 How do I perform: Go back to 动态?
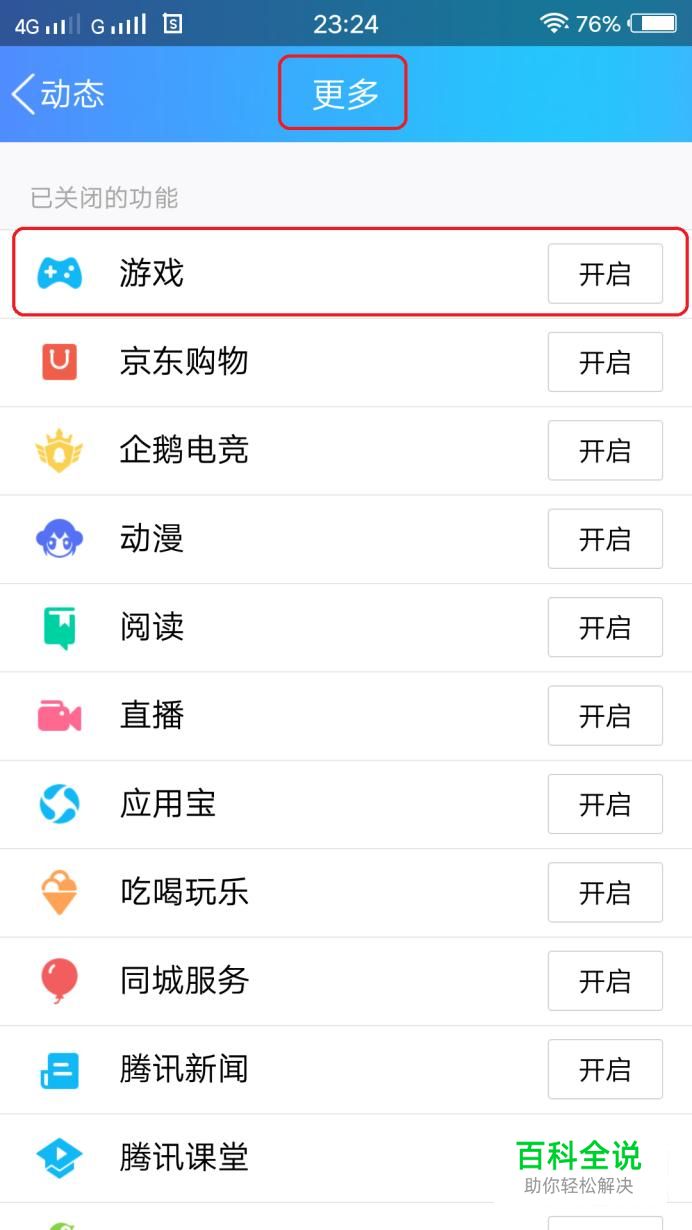point(58,94)
